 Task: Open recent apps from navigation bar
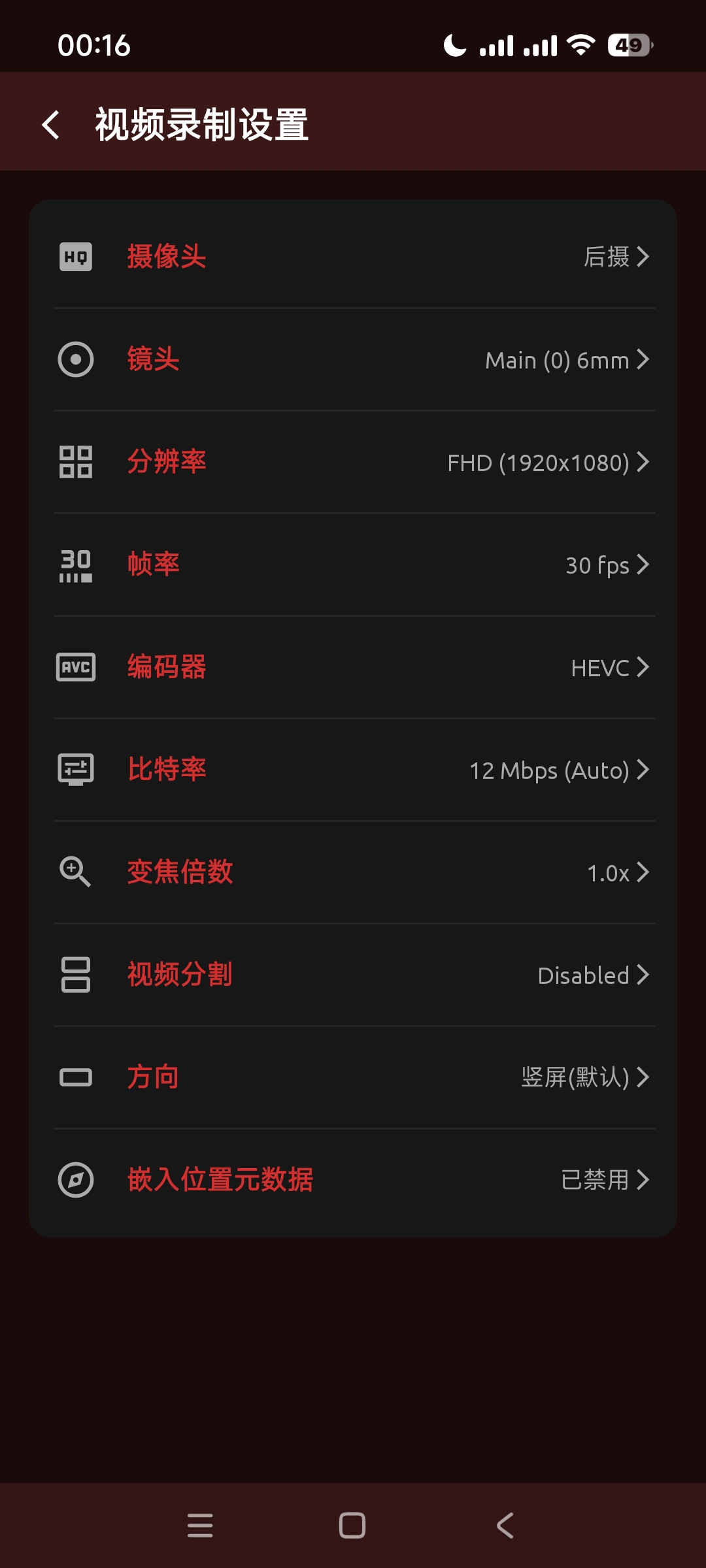point(200,1526)
